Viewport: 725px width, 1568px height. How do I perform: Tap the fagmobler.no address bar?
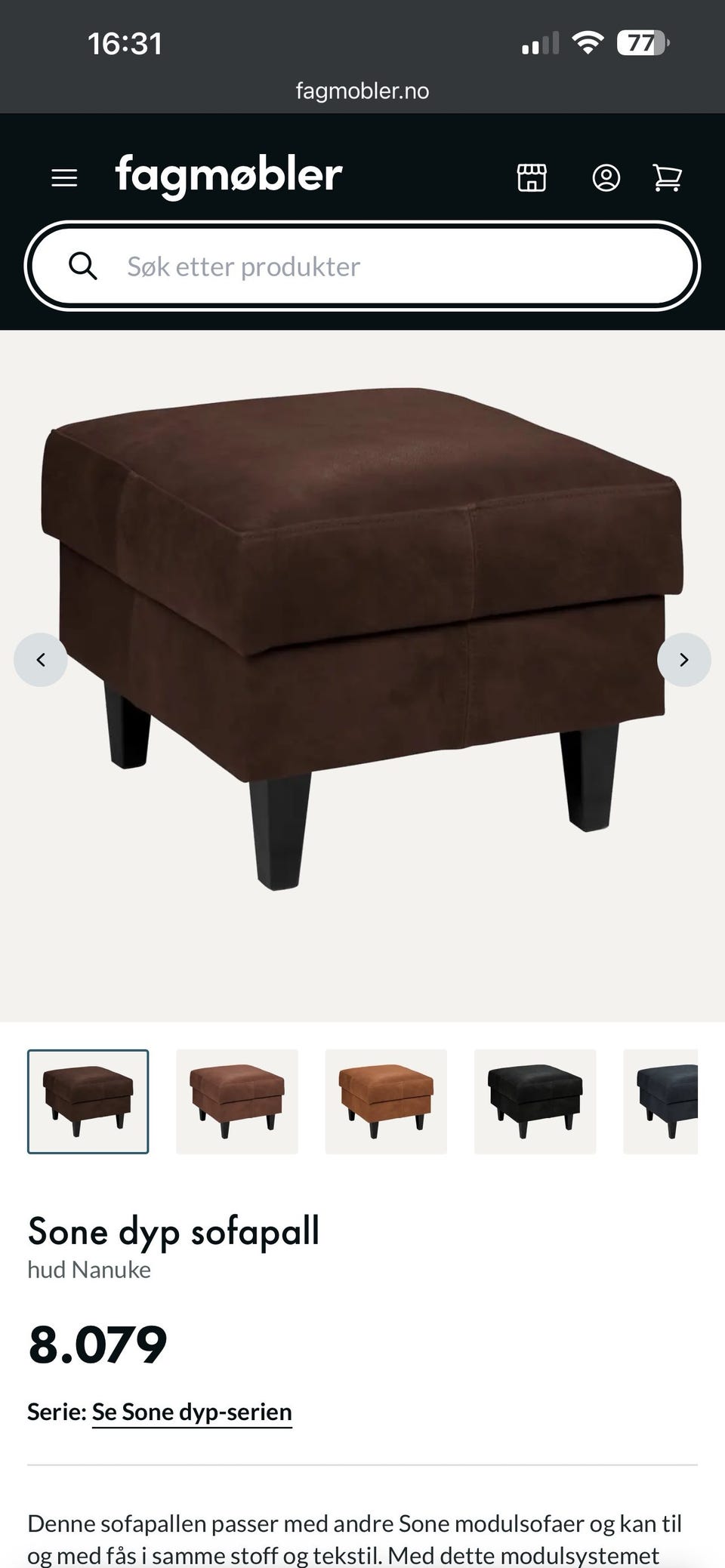pyautogui.click(x=362, y=91)
